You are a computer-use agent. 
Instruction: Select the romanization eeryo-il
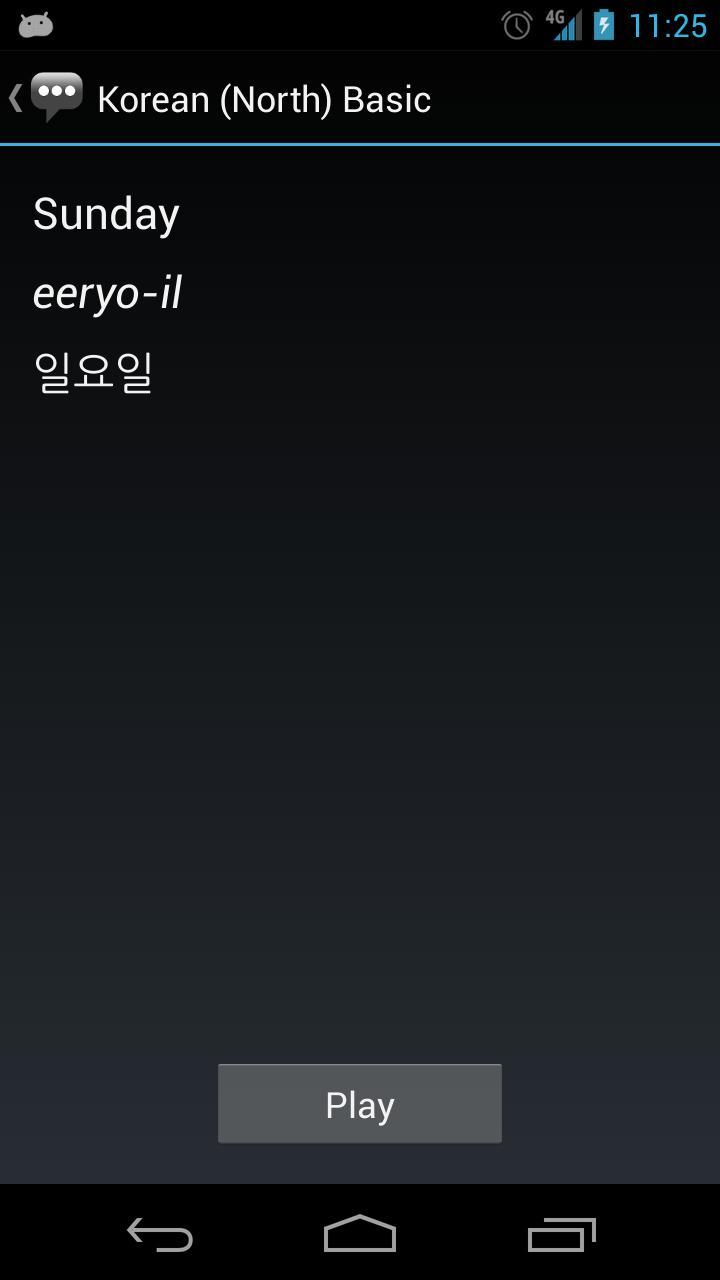(x=106, y=291)
